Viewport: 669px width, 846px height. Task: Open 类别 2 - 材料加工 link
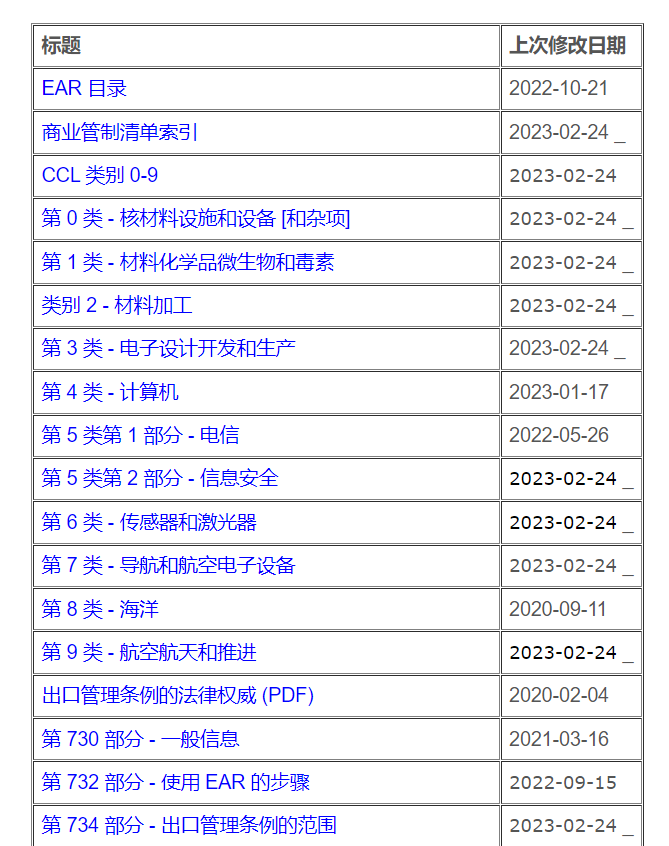(x=116, y=305)
